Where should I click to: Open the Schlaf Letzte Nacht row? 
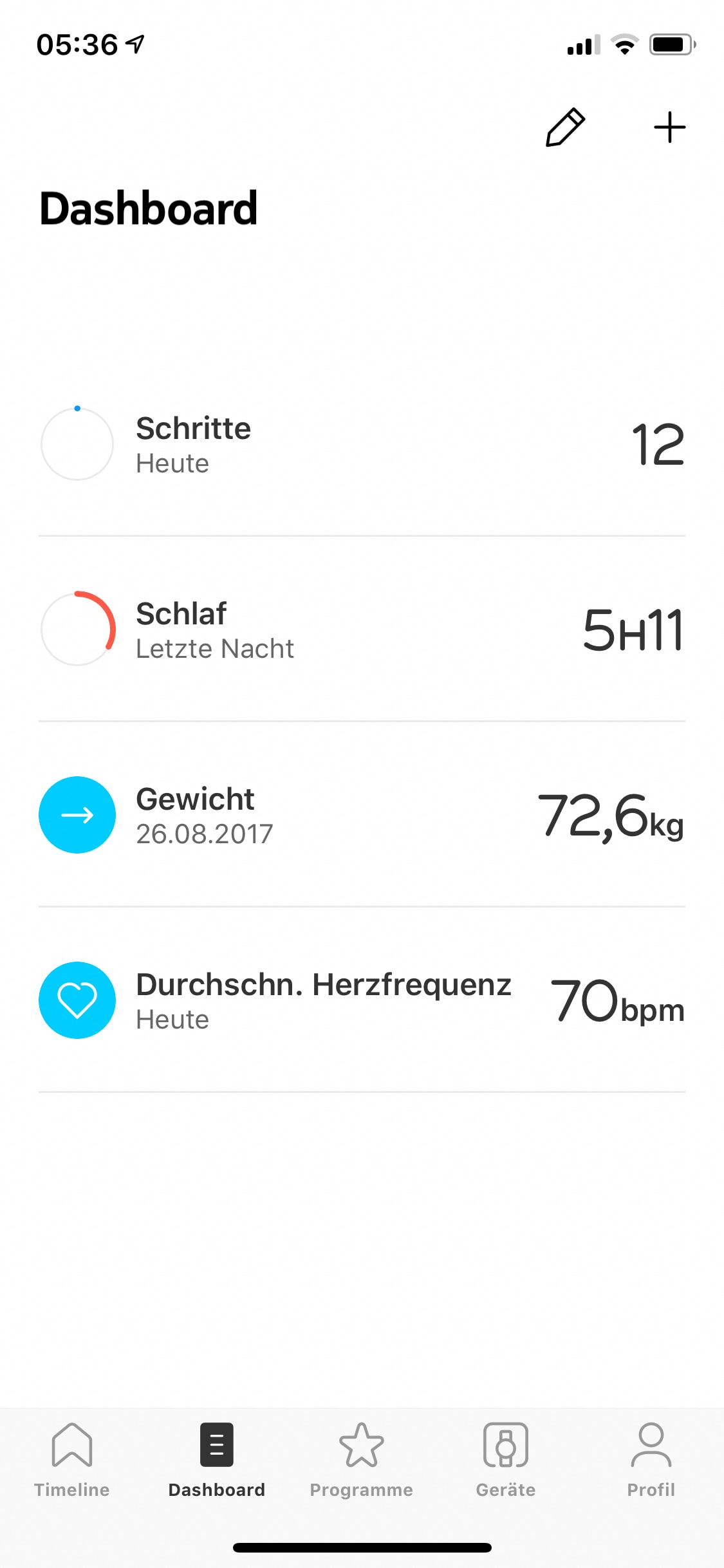pyautogui.click(x=362, y=630)
